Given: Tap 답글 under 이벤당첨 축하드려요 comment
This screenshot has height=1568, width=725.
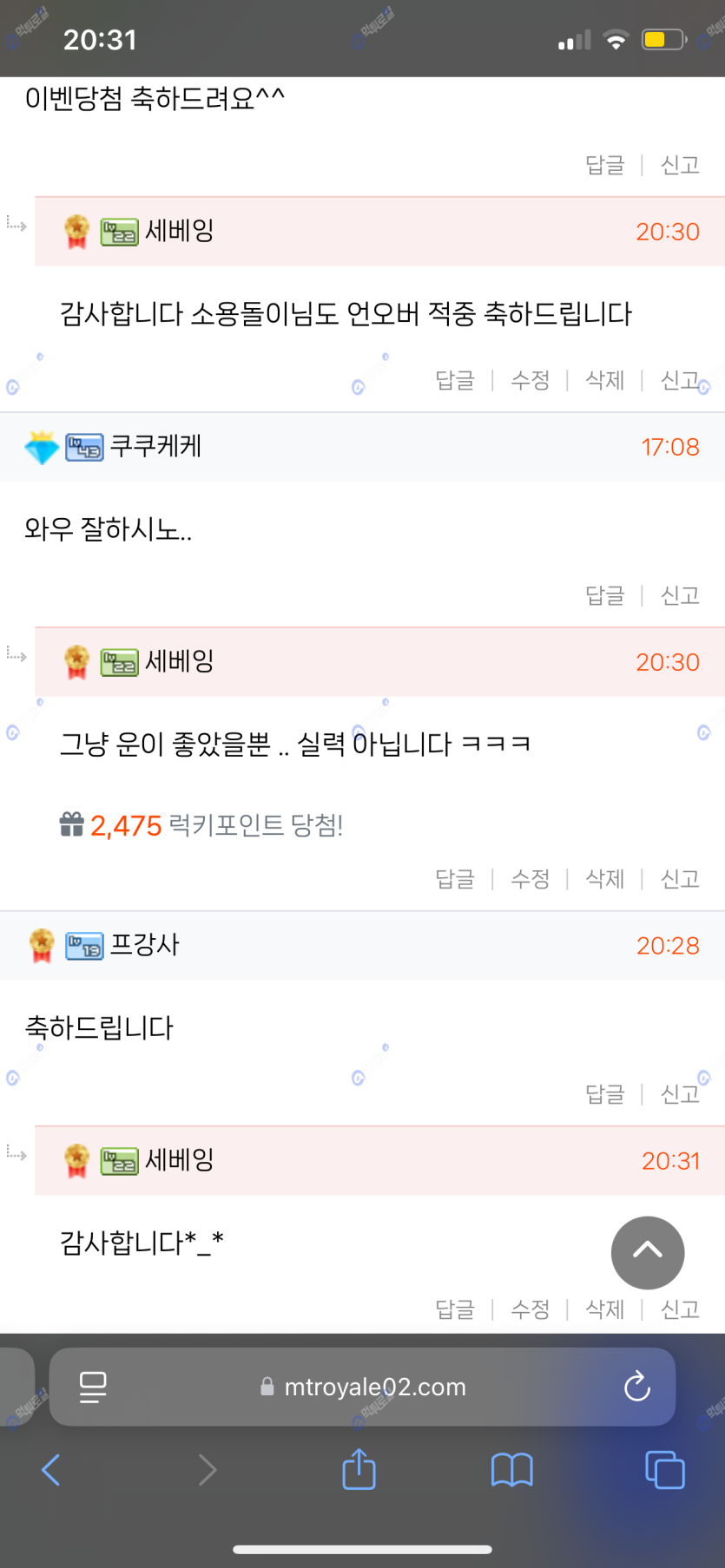Looking at the screenshot, I should [x=604, y=165].
